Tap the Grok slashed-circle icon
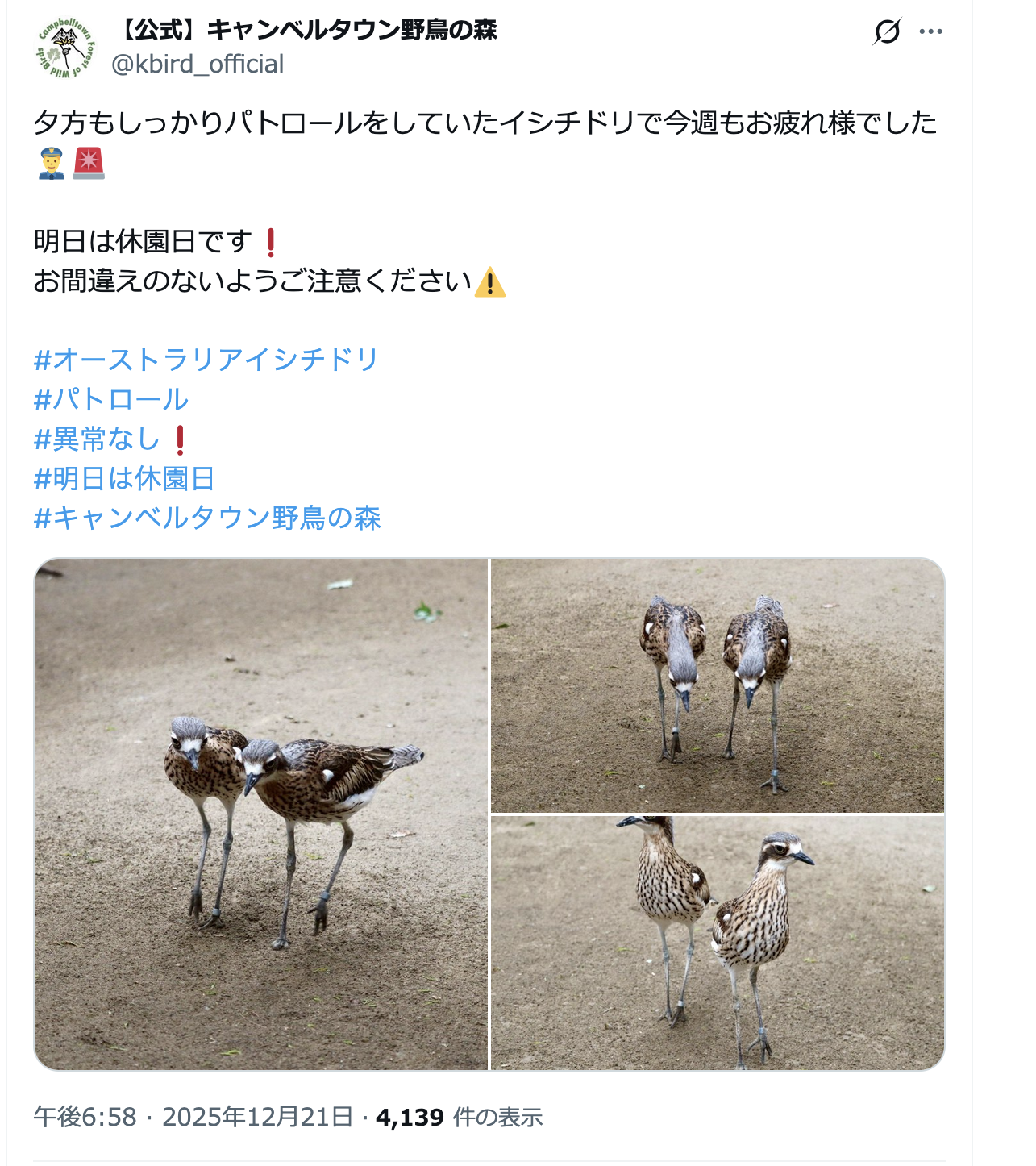 tap(886, 32)
